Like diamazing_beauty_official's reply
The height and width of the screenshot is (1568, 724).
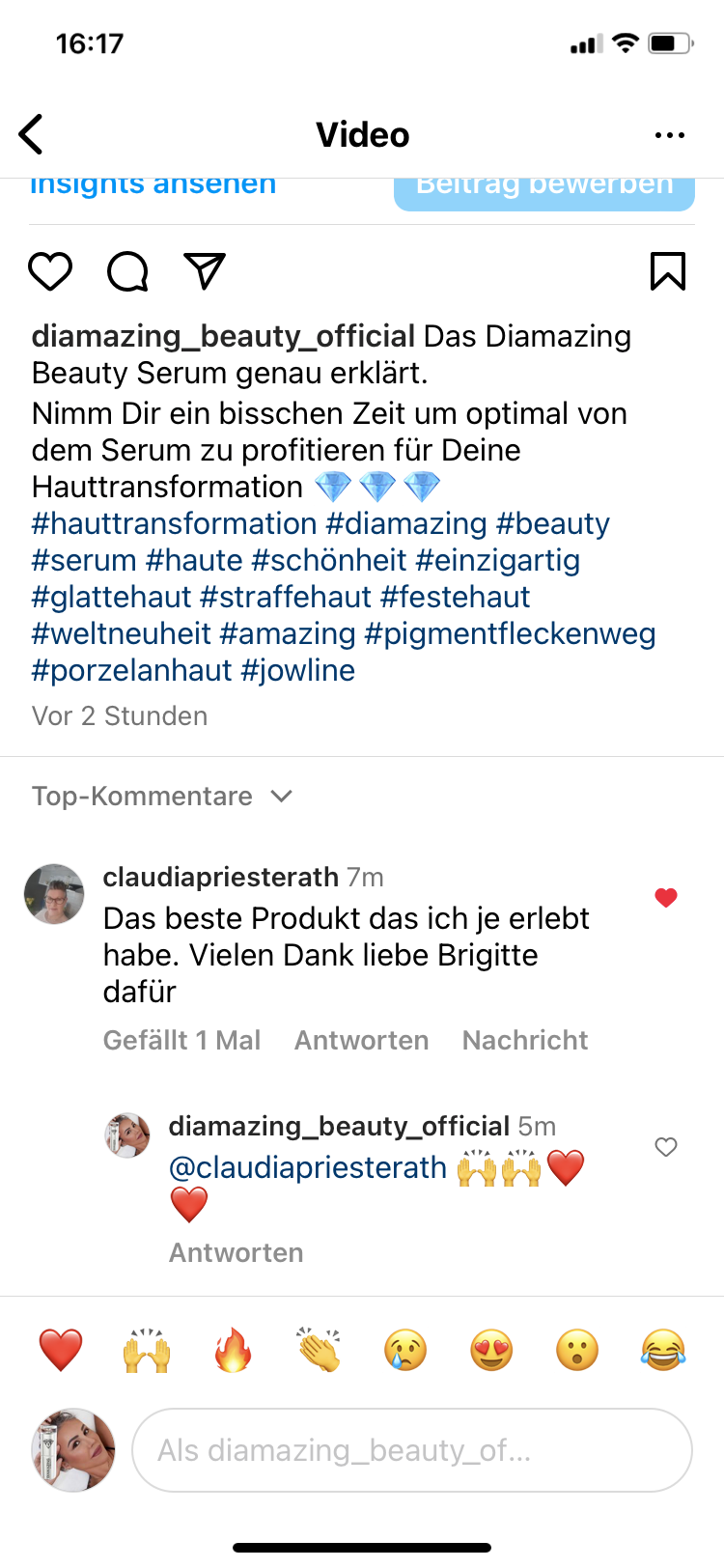[x=666, y=1147]
